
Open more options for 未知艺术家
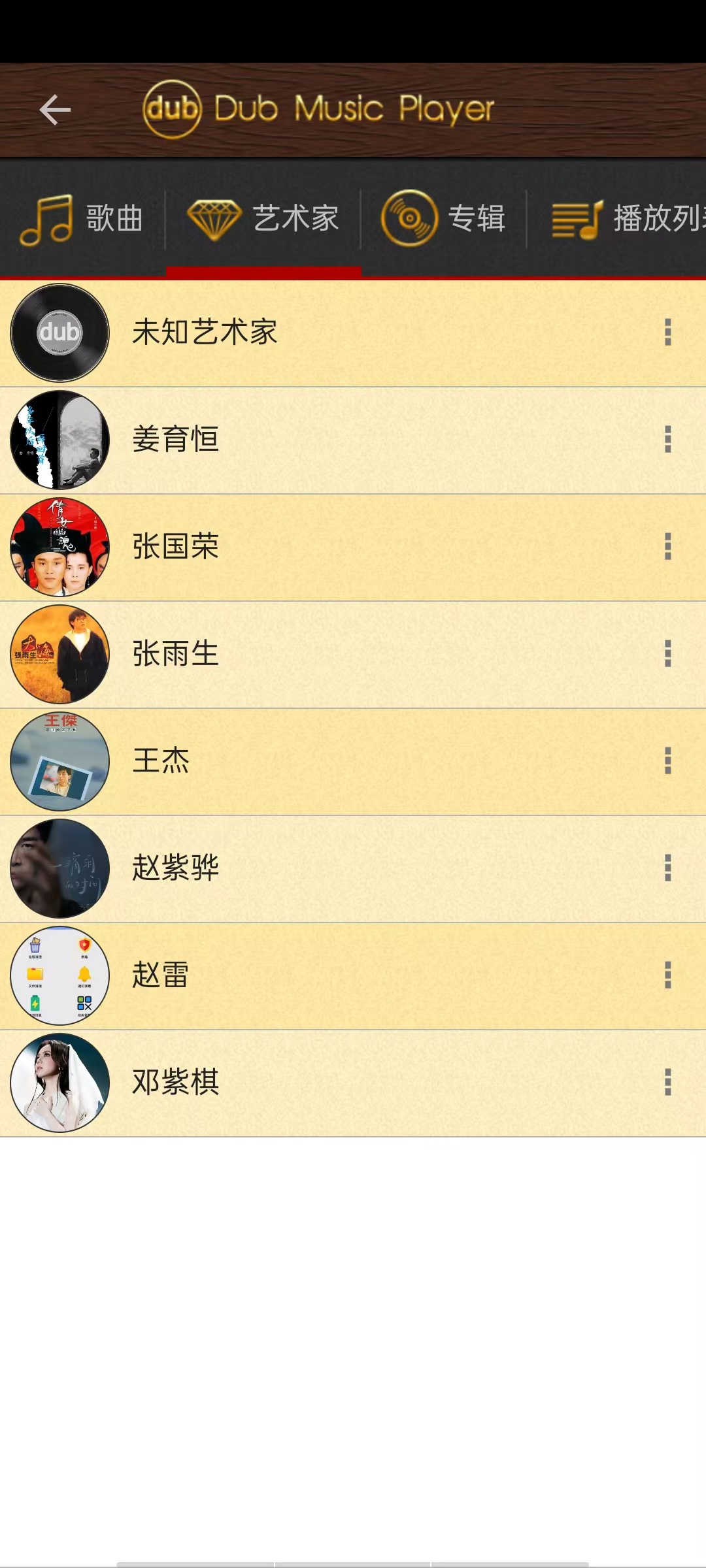click(x=667, y=333)
